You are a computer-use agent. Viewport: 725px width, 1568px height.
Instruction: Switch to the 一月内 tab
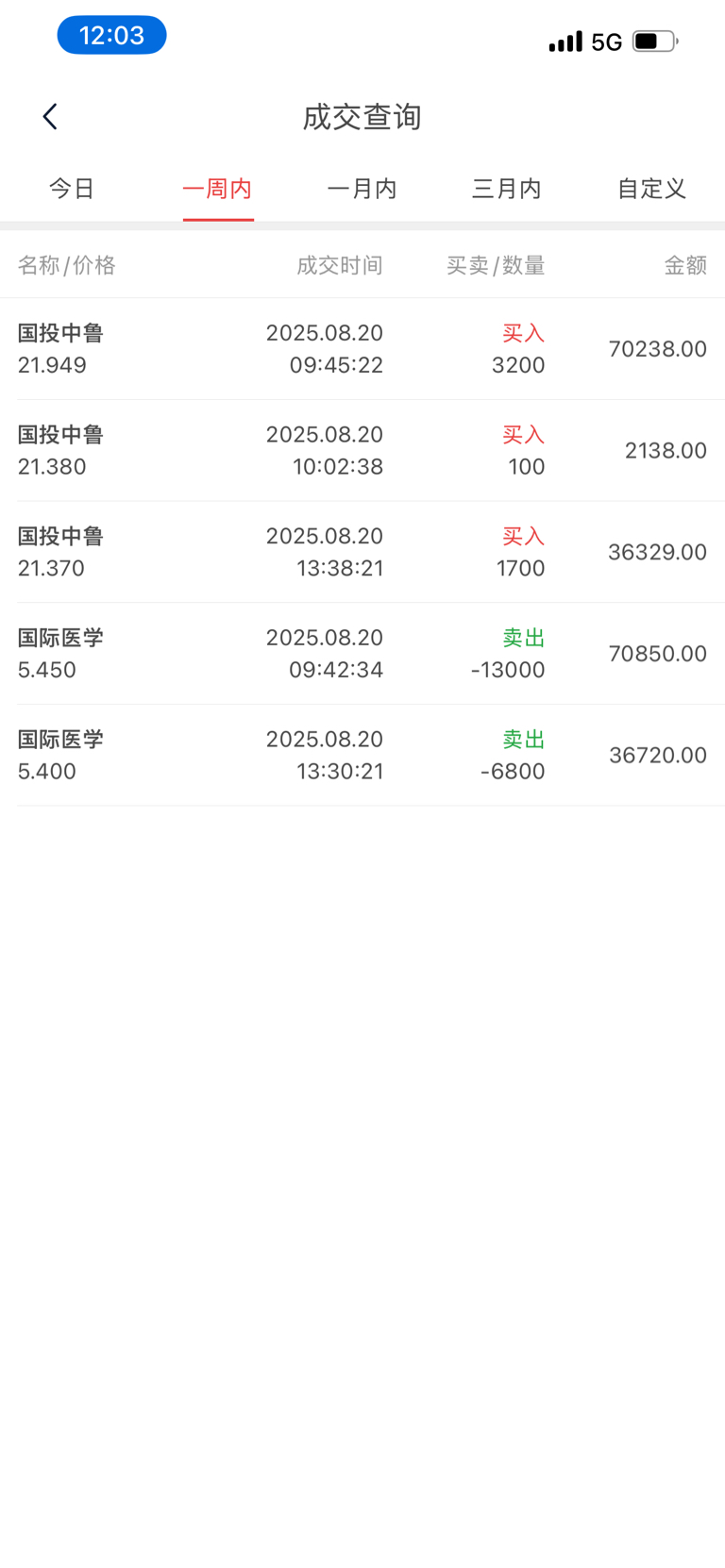(x=362, y=189)
